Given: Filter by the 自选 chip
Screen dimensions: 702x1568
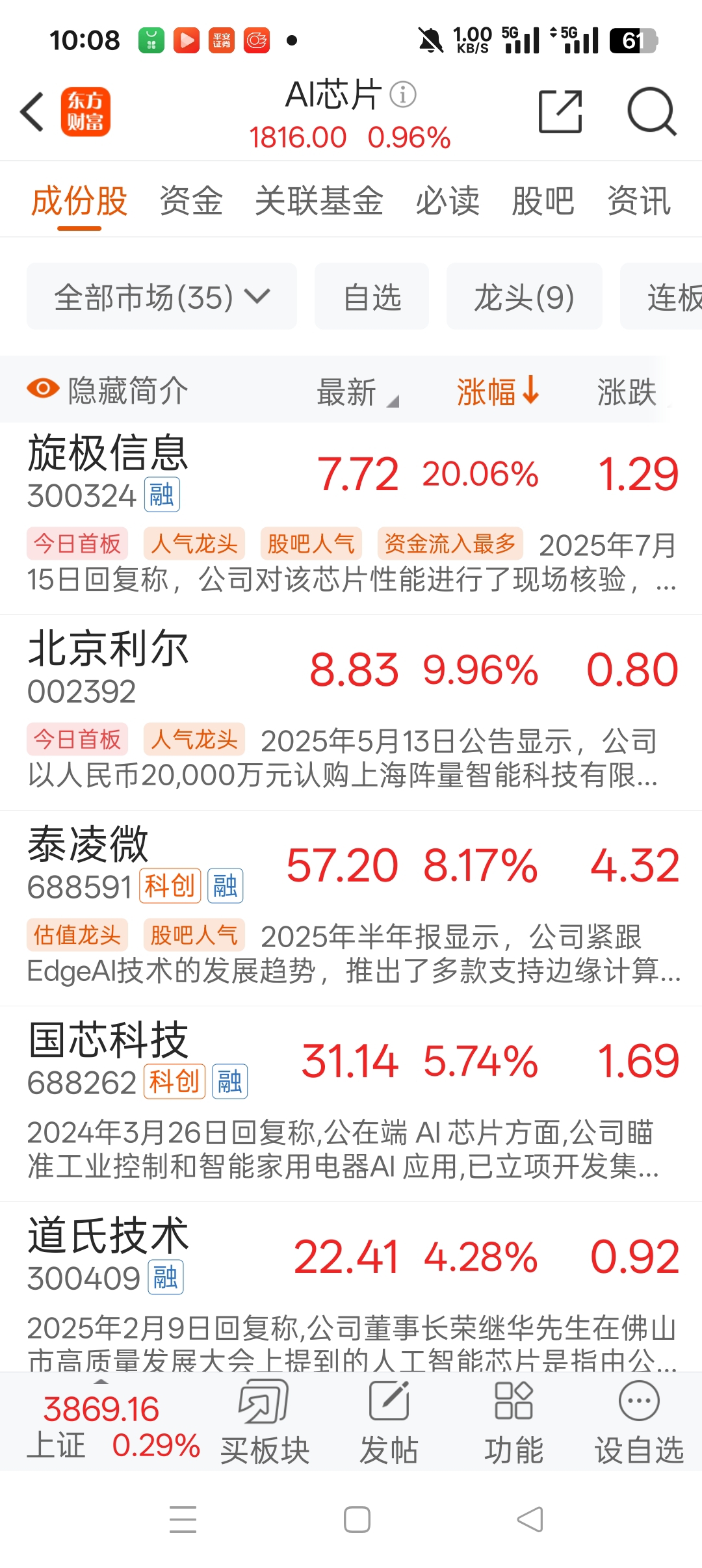Looking at the screenshot, I should pos(372,296).
